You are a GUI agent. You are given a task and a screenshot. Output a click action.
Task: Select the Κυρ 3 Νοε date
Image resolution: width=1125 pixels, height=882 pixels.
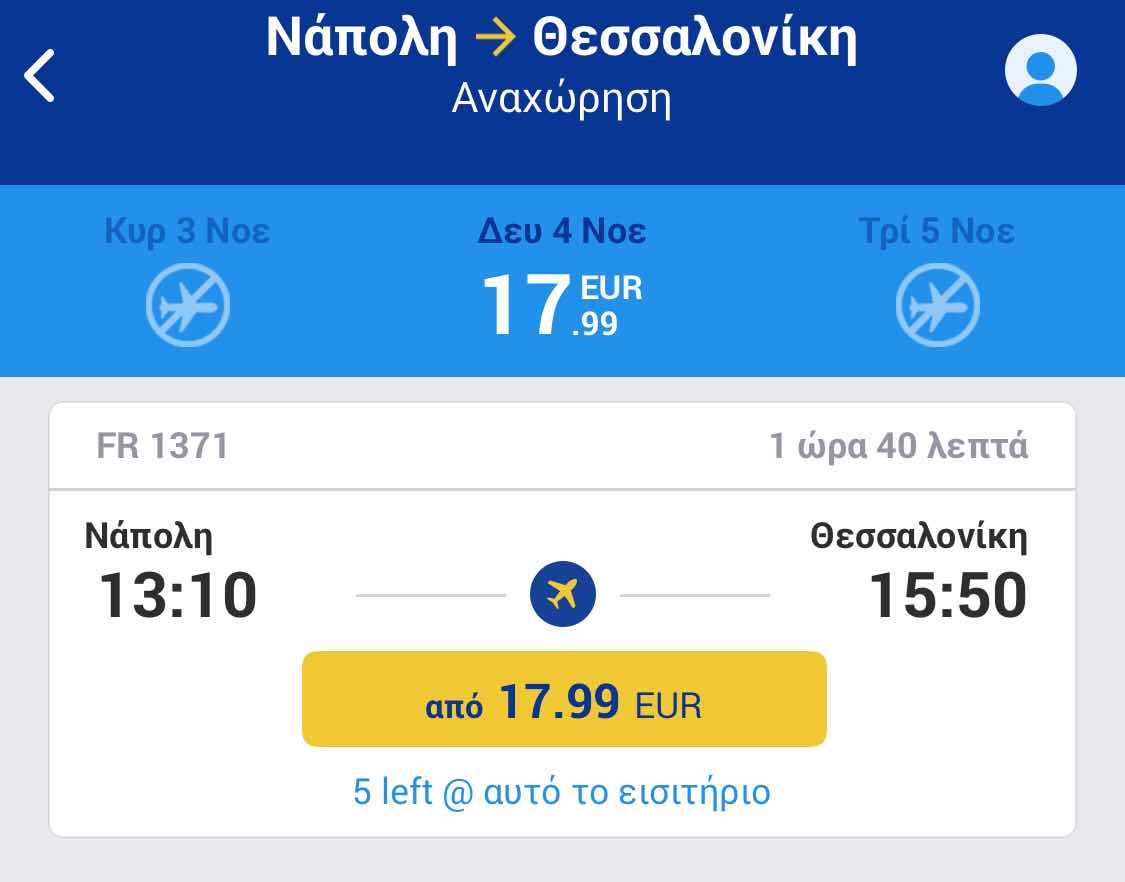click(x=188, y=280)
